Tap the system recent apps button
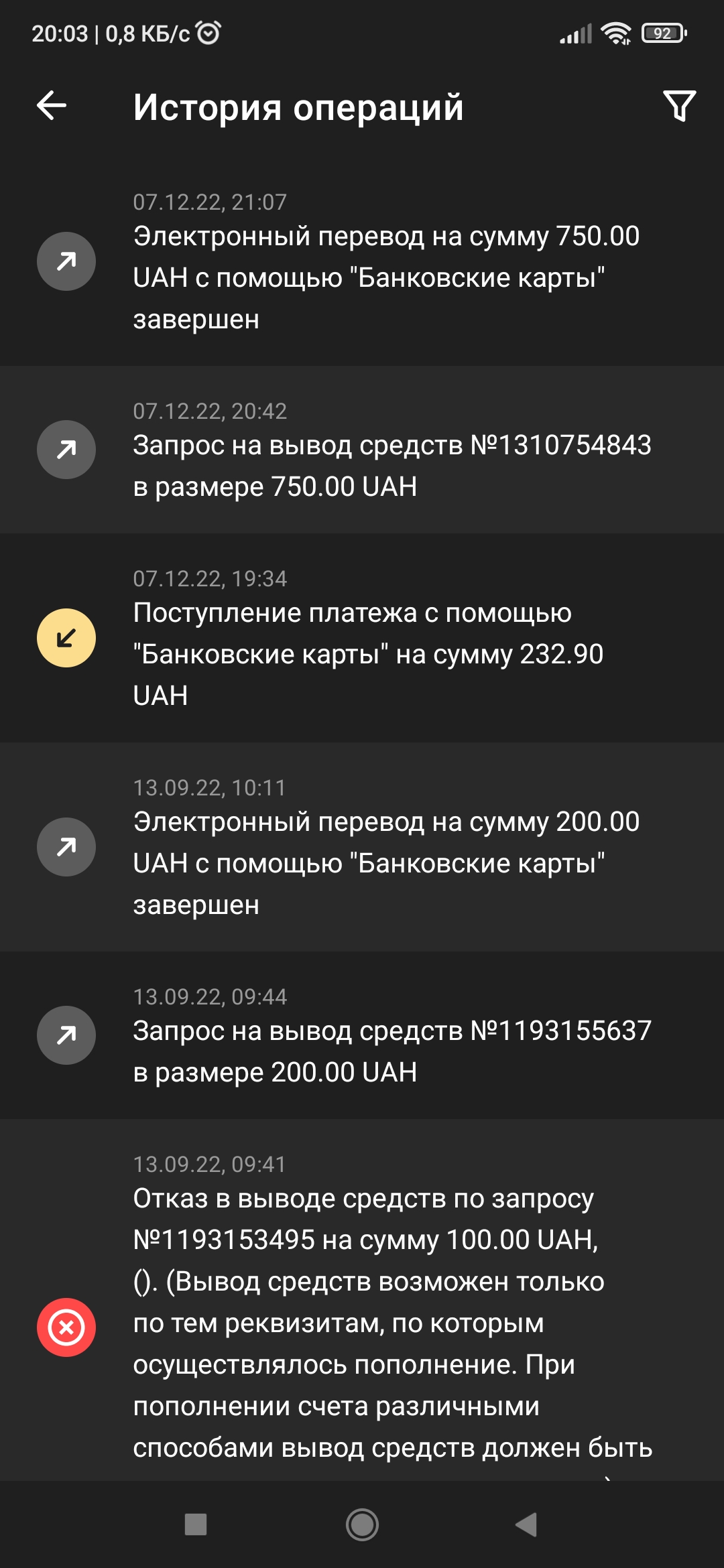The image size is (724, 1568). click(x=196, y=1524)
